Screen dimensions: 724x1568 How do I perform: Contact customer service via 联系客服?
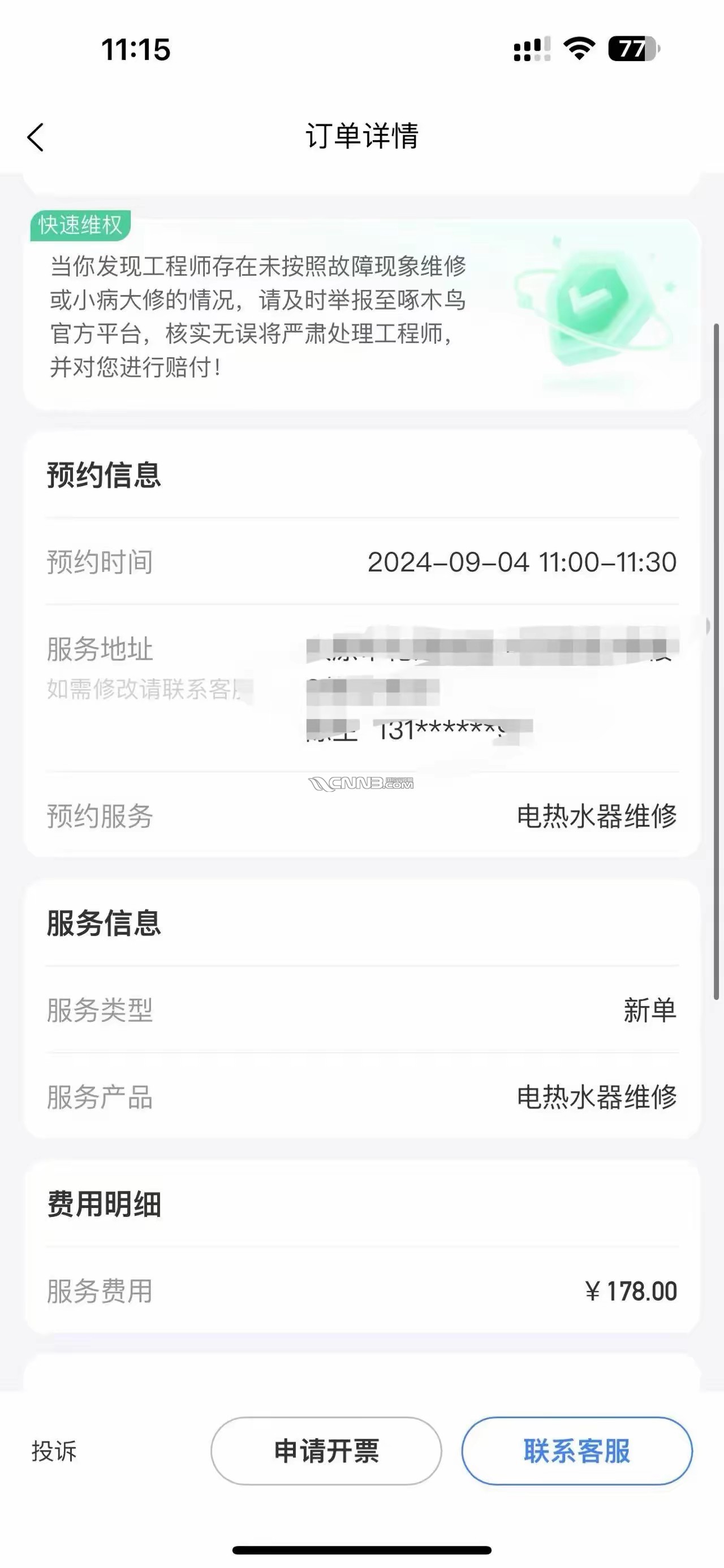click(576, 1451)
